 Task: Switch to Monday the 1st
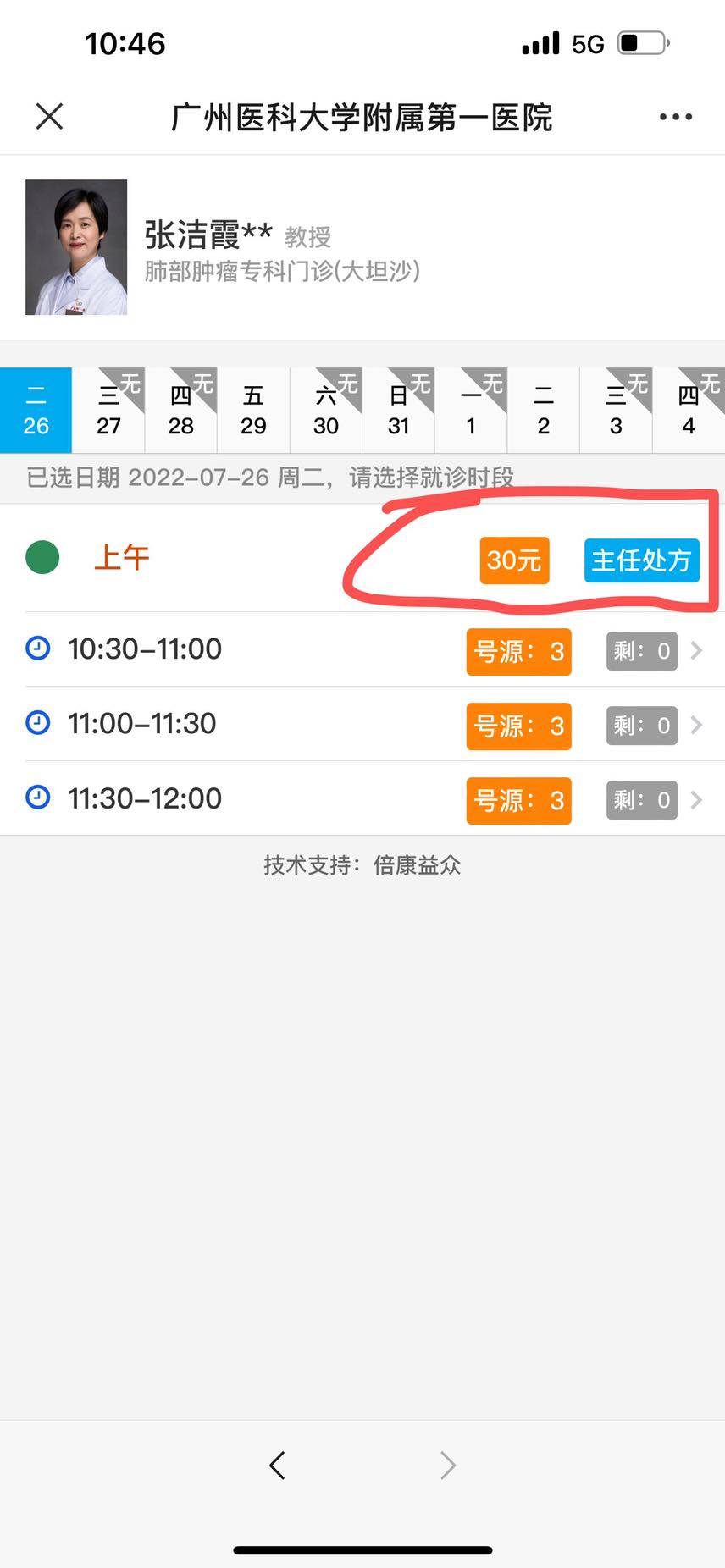471,411
